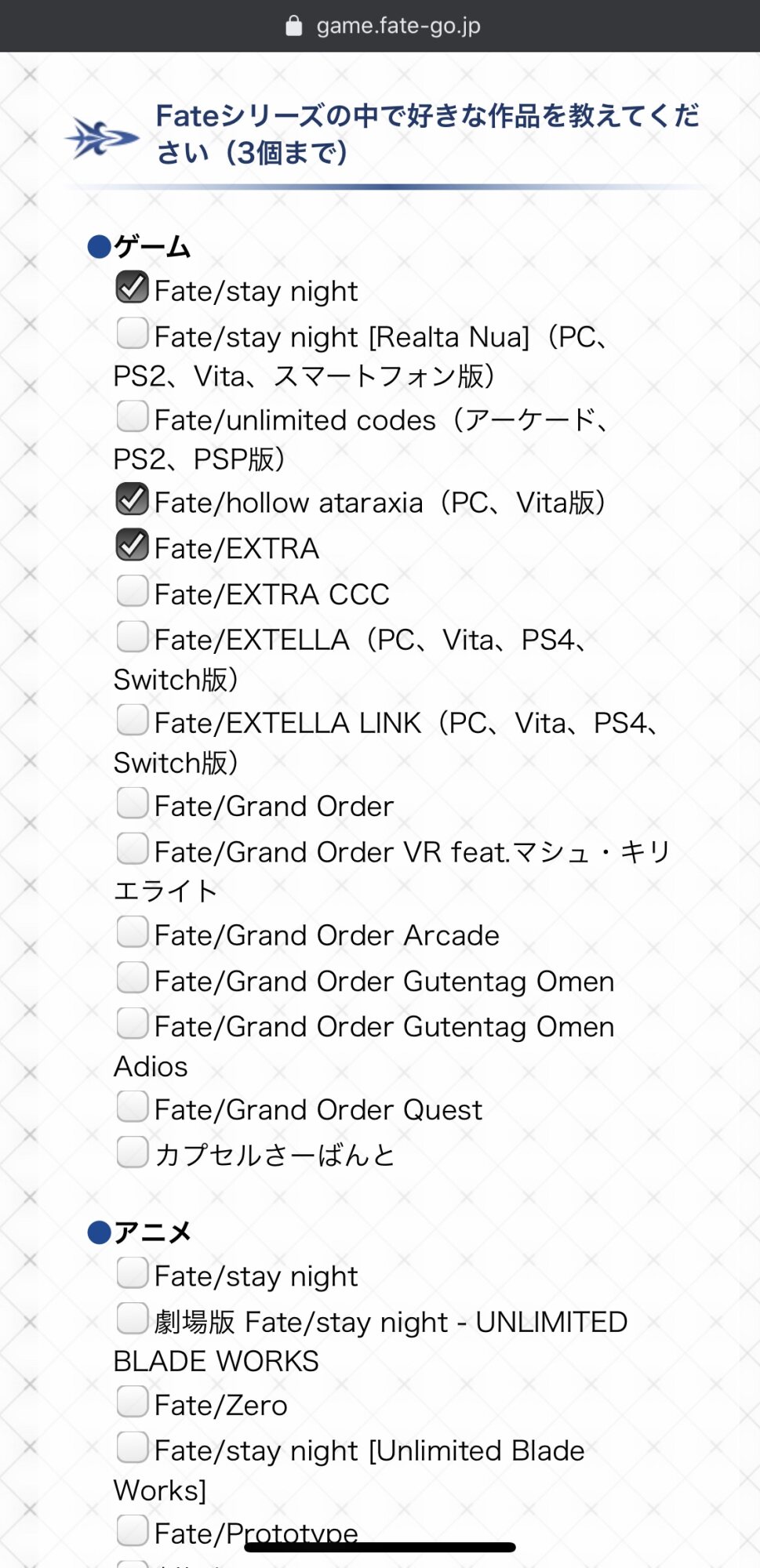Check Fate/EXTELLA (PC, Vita, PS4, Switch版)
The height and width of the screenshot is (1568, 760).
point(132,637)
